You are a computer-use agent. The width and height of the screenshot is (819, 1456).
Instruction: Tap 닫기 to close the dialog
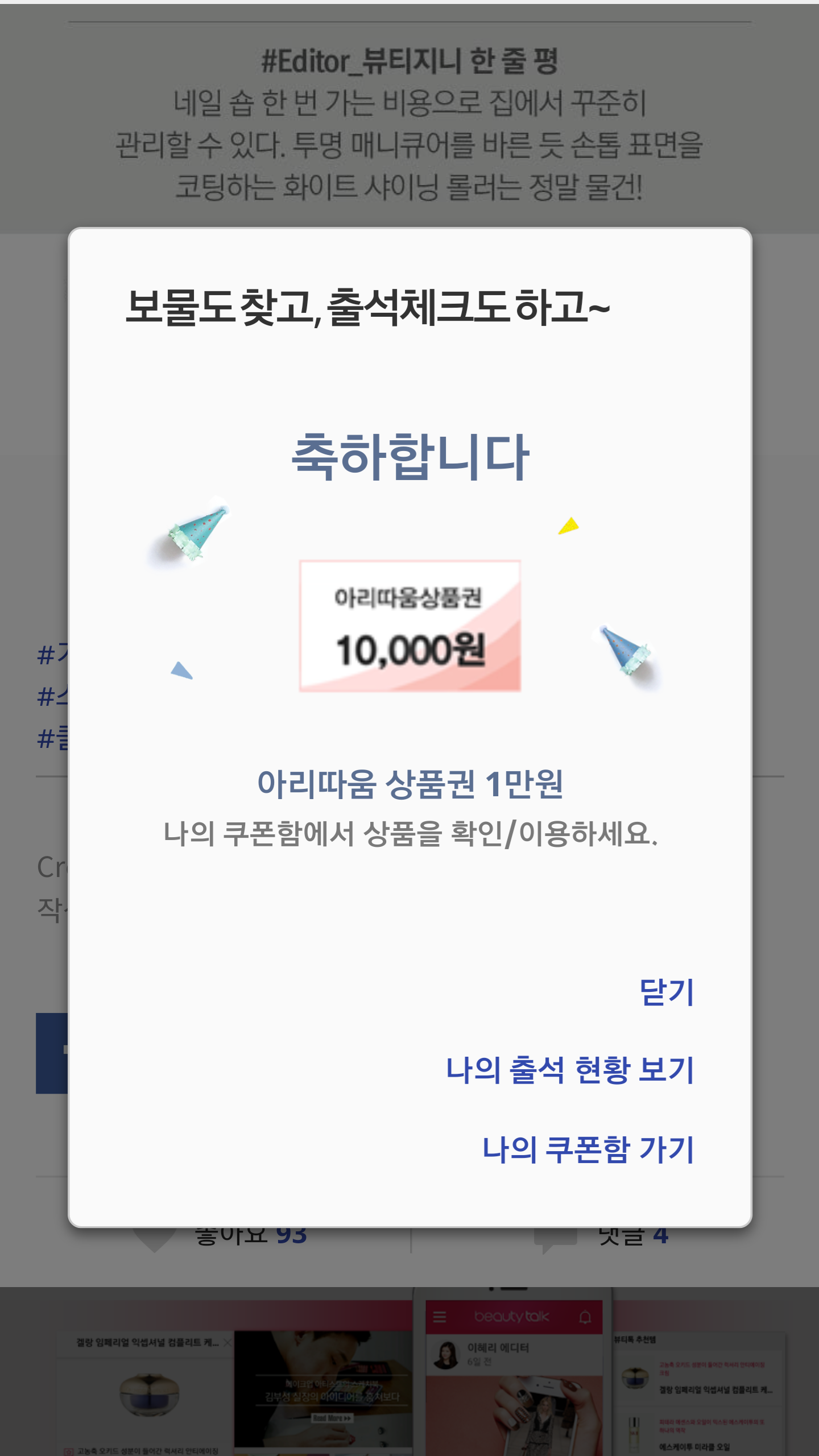(667, 992)
